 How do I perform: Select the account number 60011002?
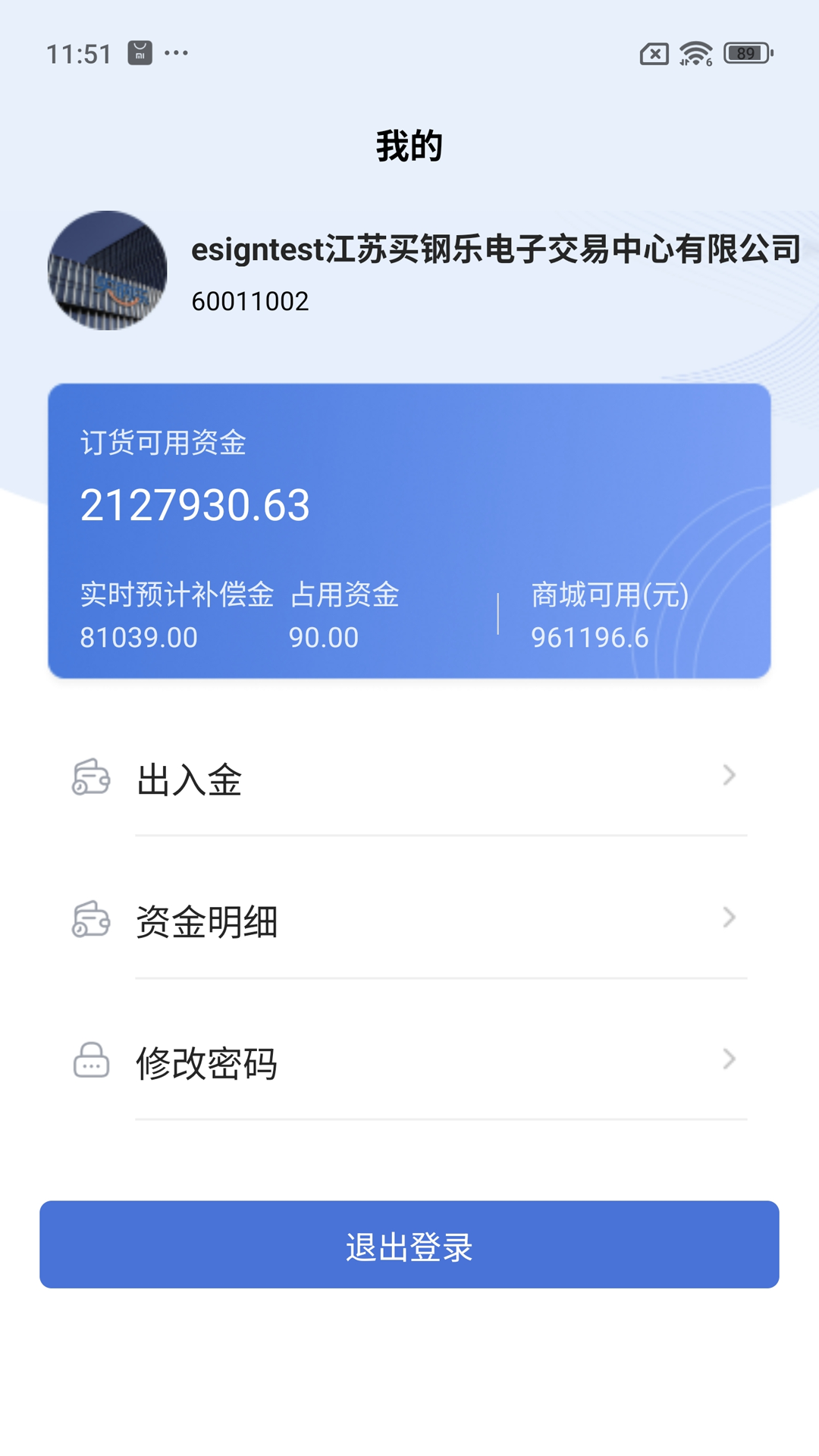click(x=249, y=301)
